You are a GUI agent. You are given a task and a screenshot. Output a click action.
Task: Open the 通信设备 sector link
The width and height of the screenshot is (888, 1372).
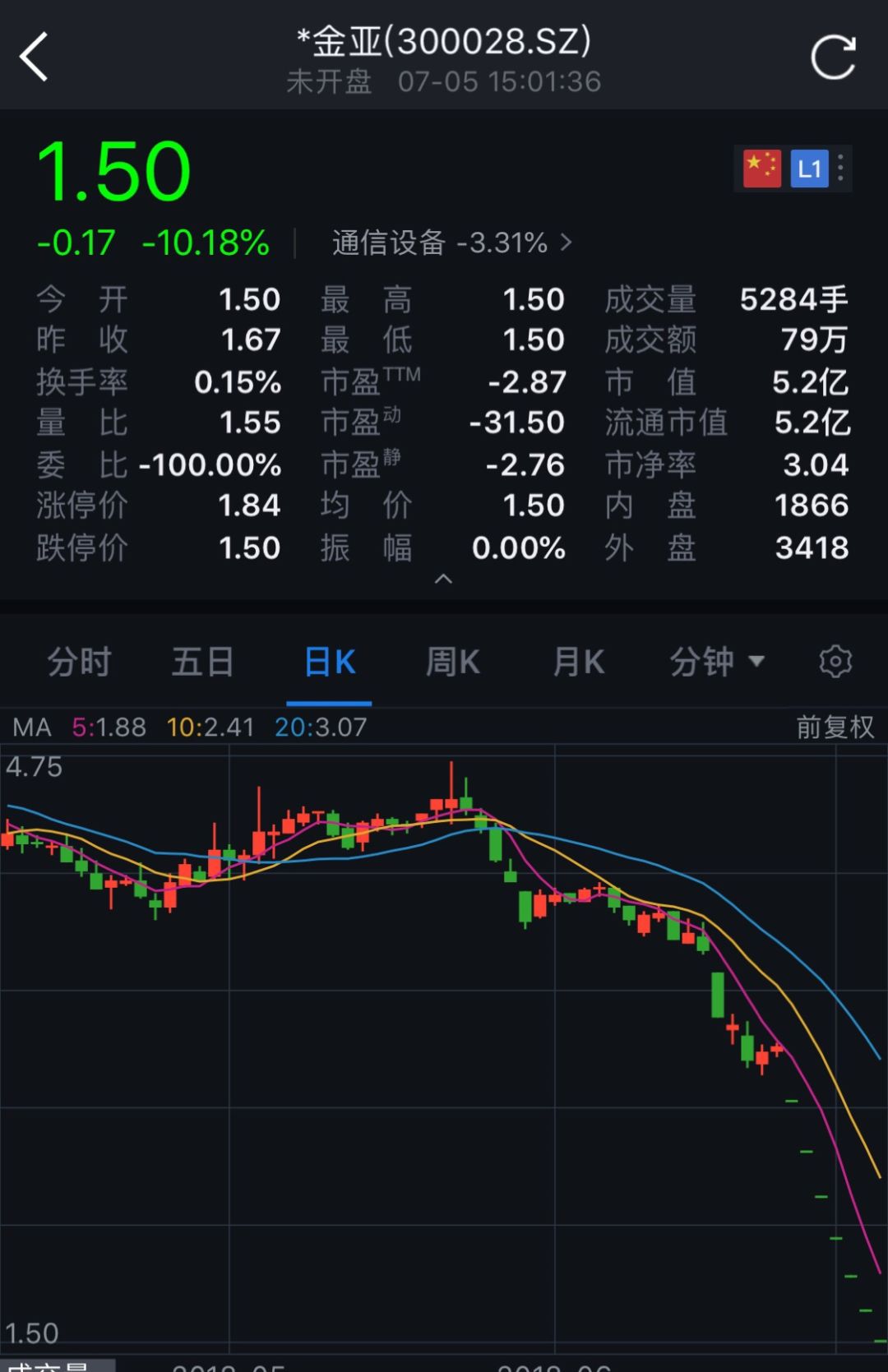tap(451, 243)
